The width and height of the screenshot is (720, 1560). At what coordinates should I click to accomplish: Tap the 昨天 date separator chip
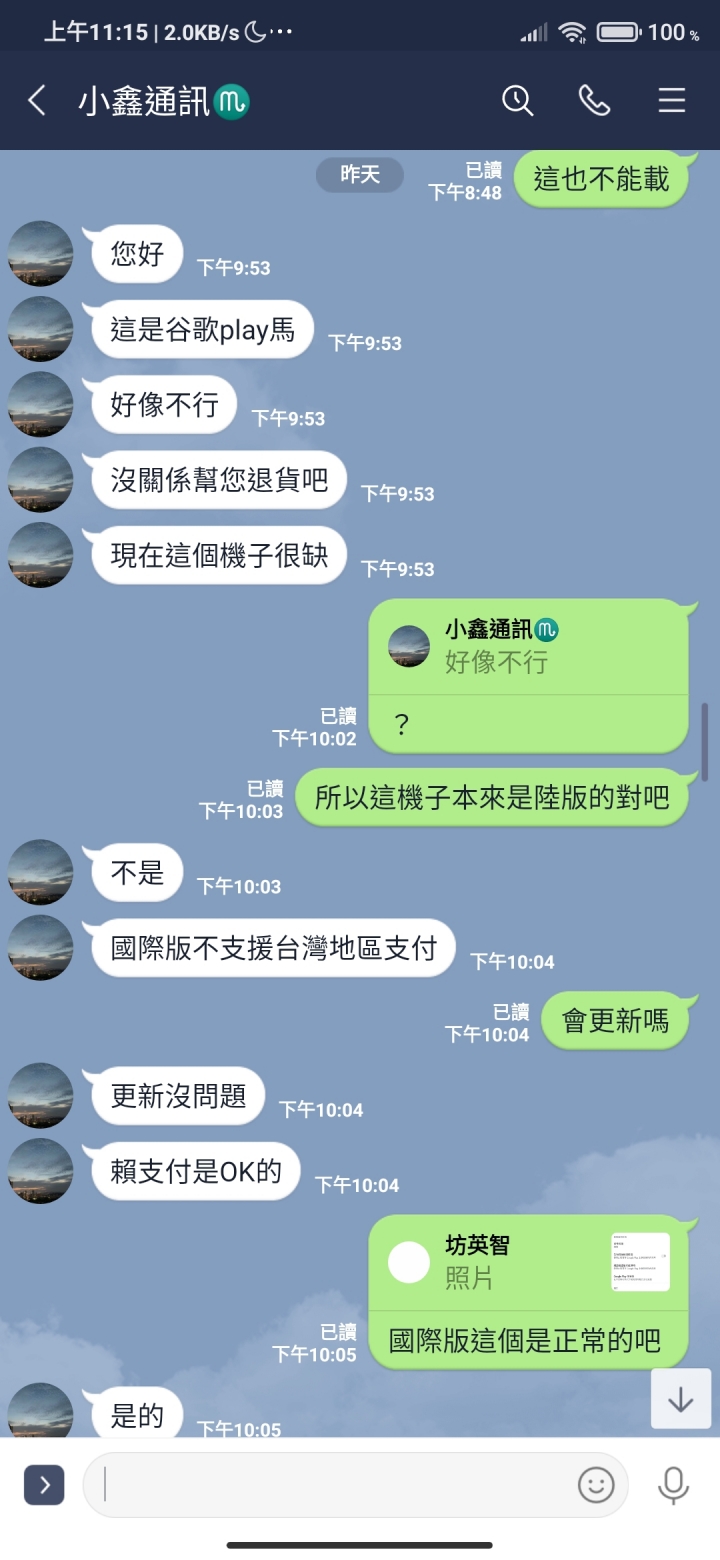pyautogui.click(x=359, y=175)
